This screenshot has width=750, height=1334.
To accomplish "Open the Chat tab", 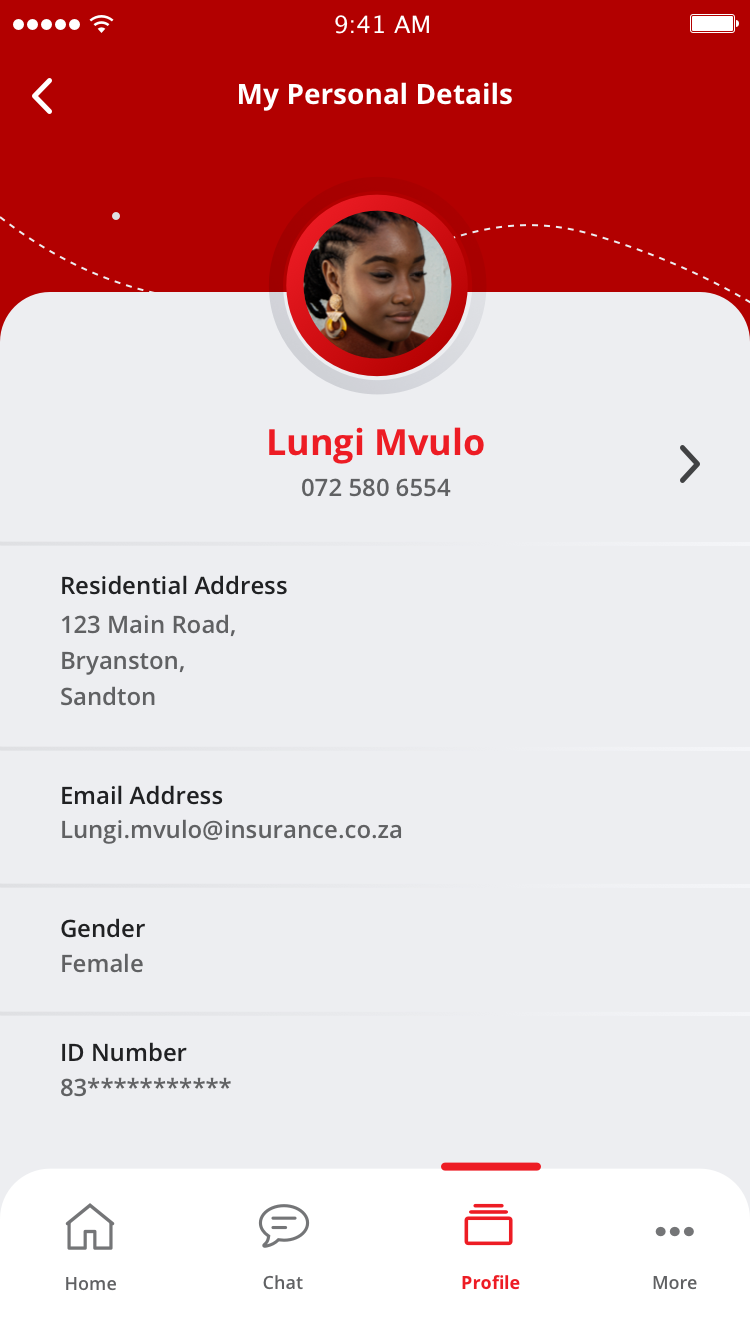I will (283, 1244).
